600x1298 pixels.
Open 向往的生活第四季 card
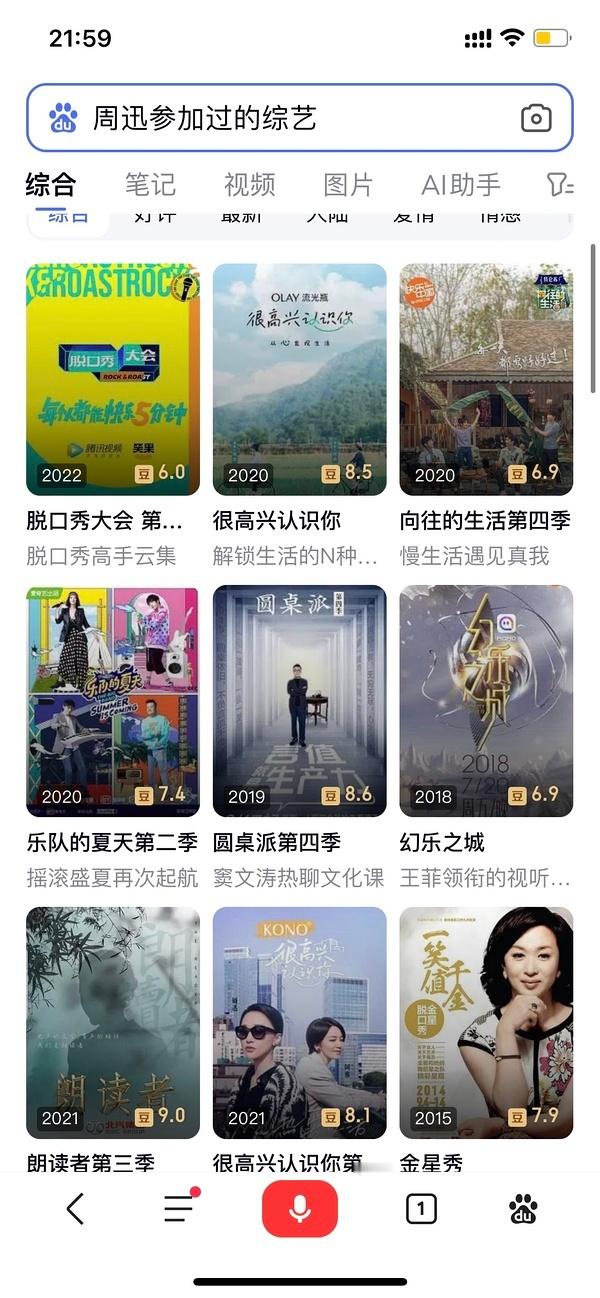[486, 380]
